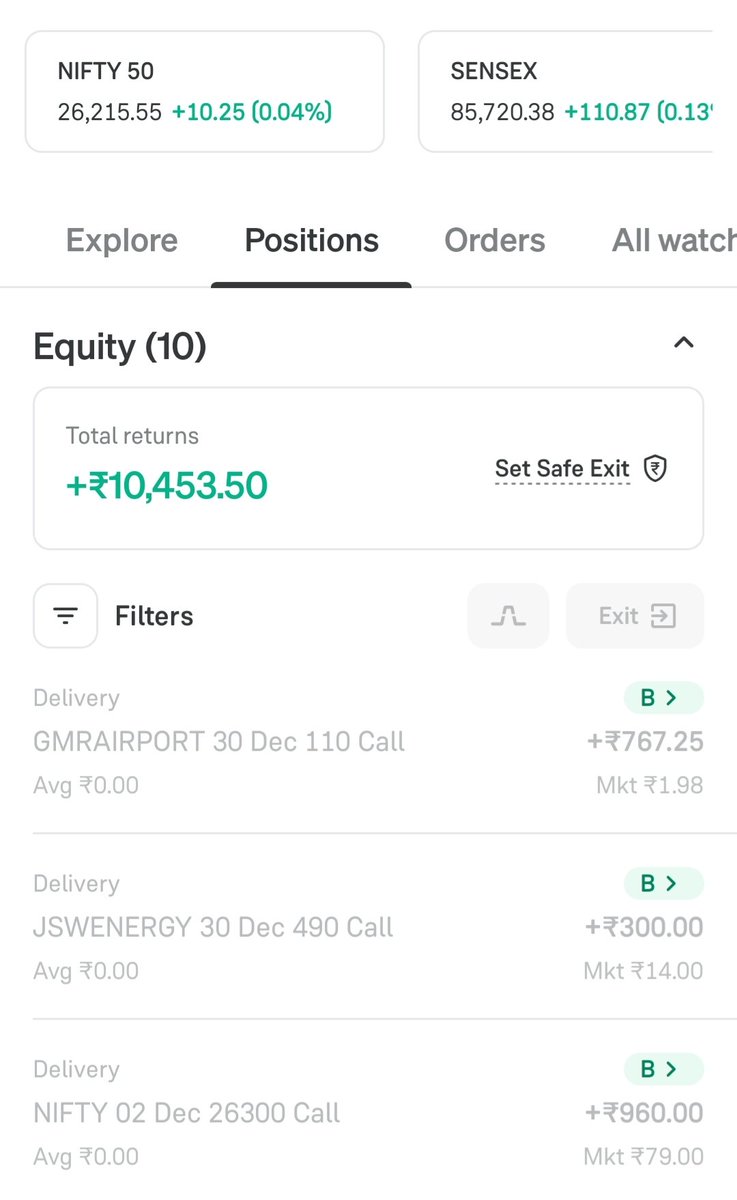Collapse the Equity (10) section
737x1200 pixels.
pyautogui.click(x=683, y=344)
